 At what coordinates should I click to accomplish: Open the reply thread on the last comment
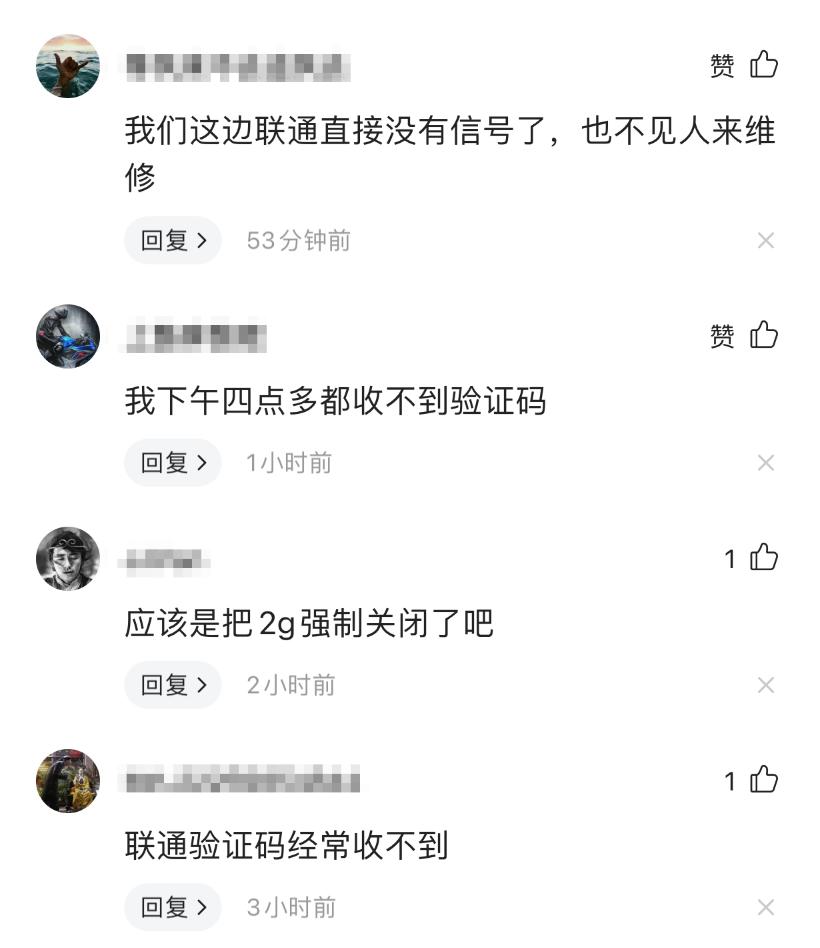pyautogui.click(x=171, y=907)
